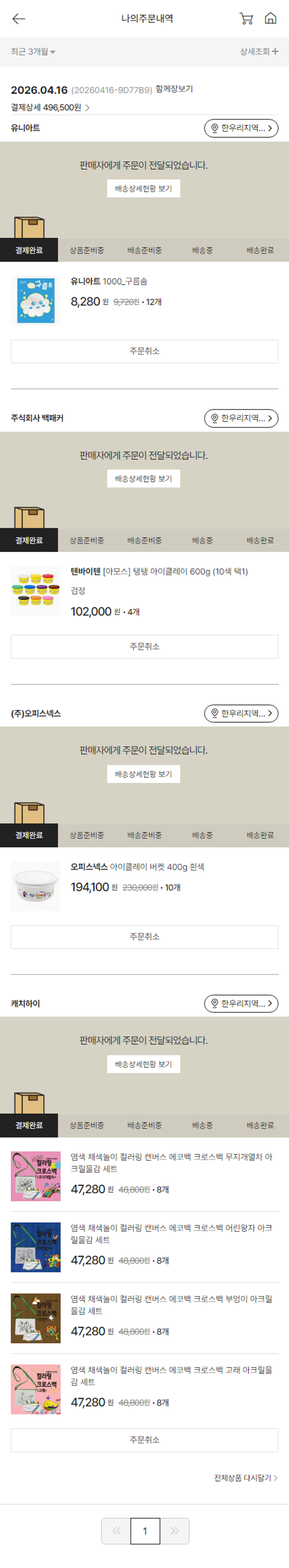Cancel the 아이클레이 버켓 400g order

(x=144, y=936)
